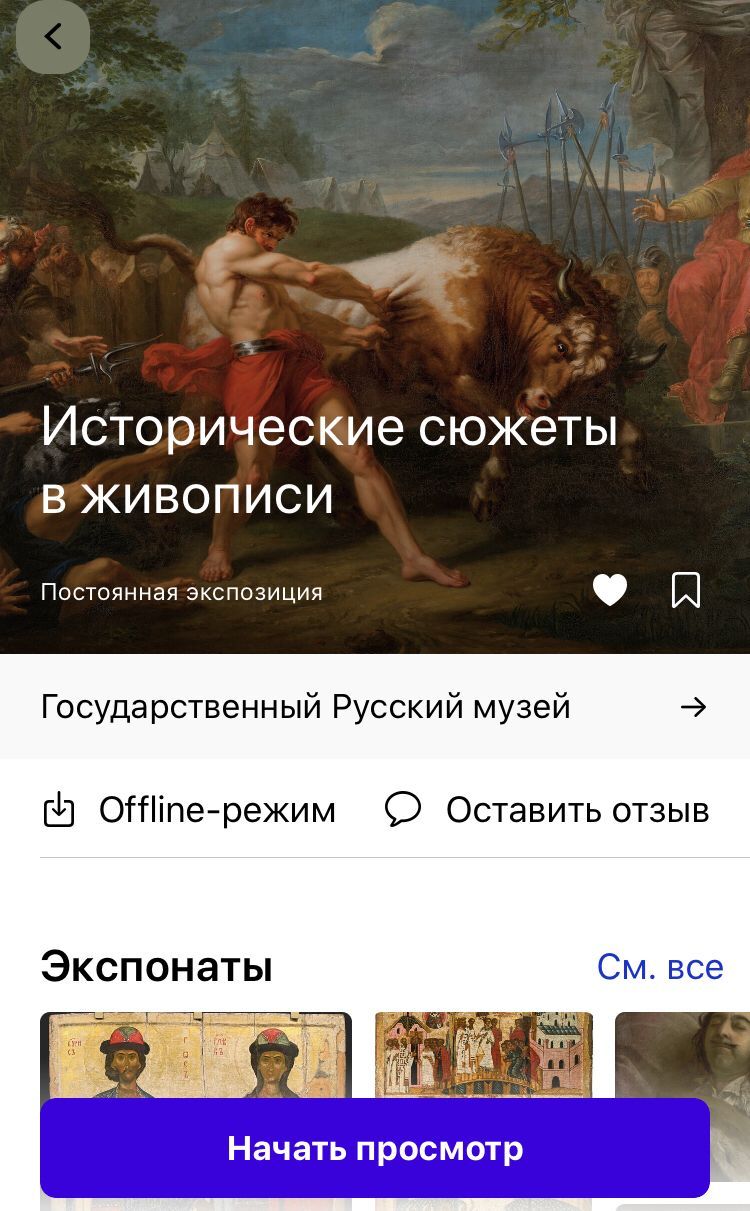Bookmark the exhibition

686,590
